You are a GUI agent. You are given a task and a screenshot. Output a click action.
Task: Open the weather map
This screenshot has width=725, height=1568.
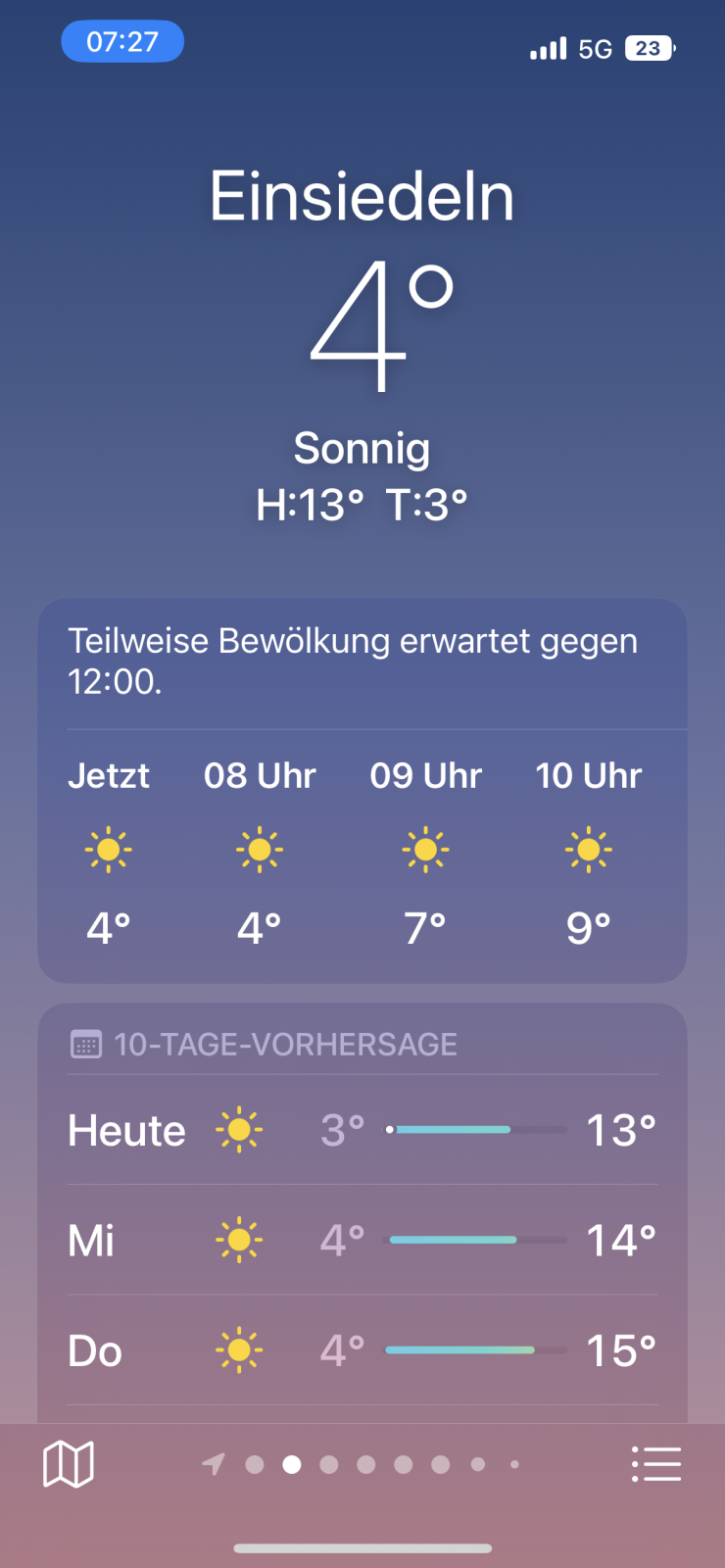coord(69,1464)
